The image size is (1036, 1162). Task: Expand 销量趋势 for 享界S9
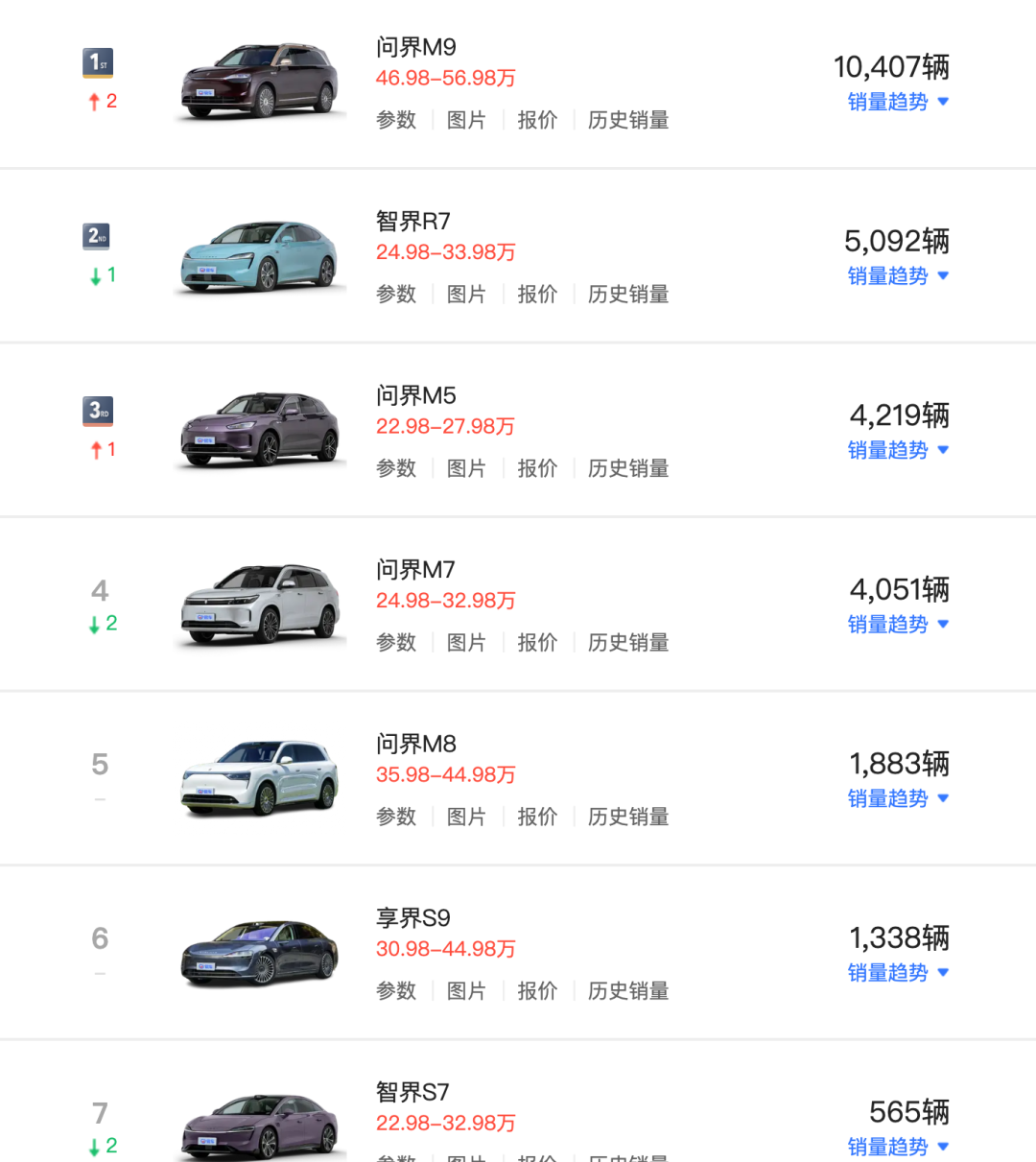pyautogui.click(x=898, y=973)
